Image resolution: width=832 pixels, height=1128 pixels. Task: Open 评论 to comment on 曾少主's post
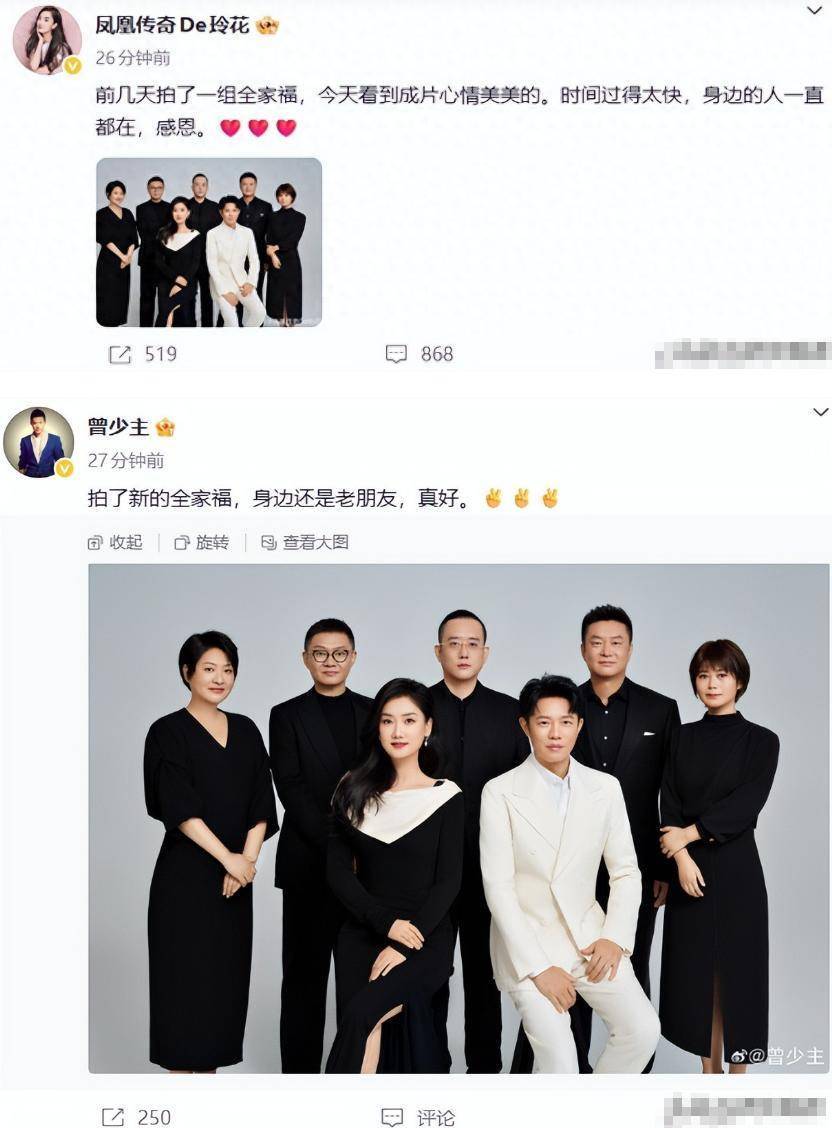pyautogui.click(x=420, y=1117)
